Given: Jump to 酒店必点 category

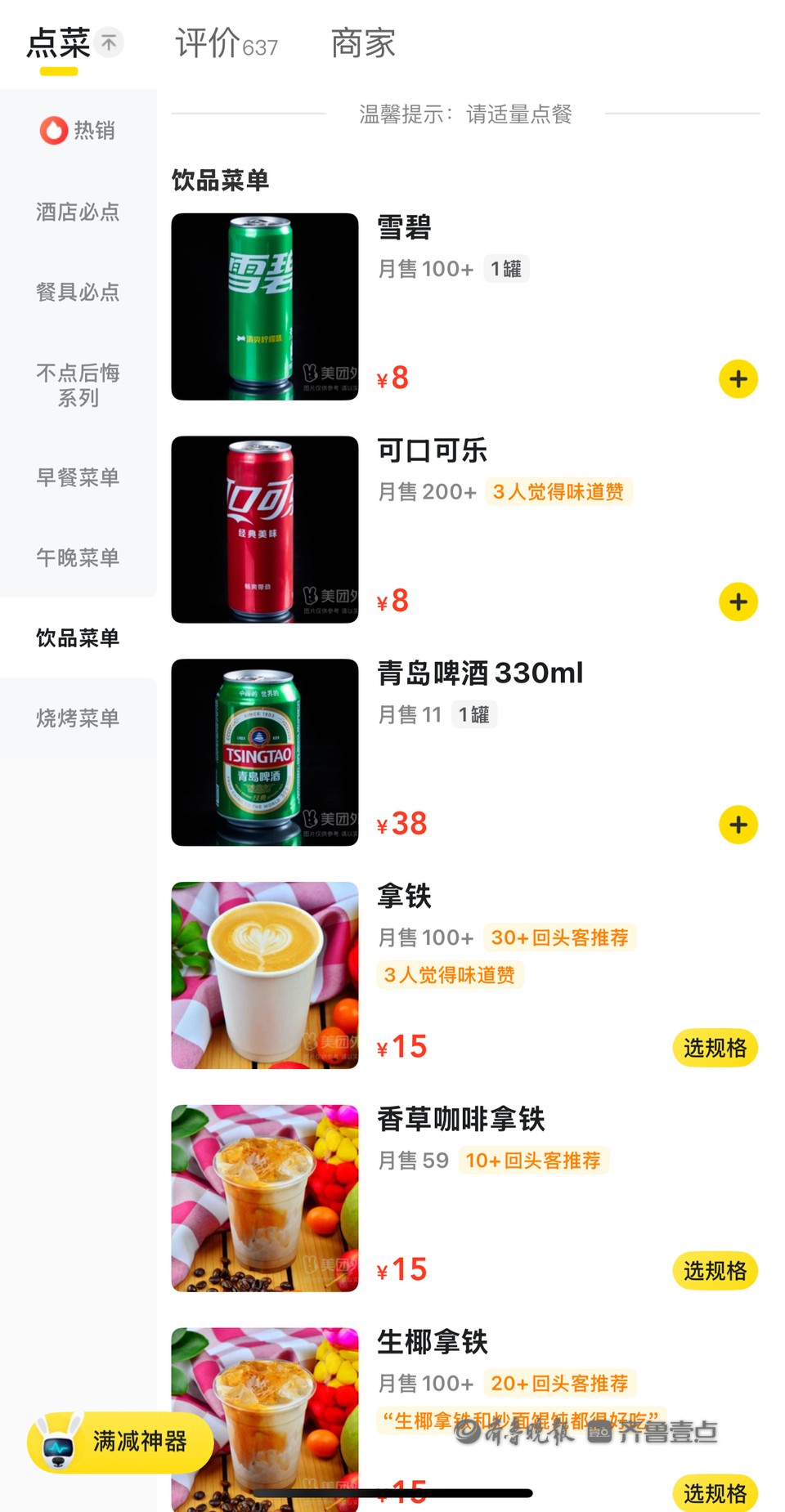Looking at the screenshot, I should point(78,212).
